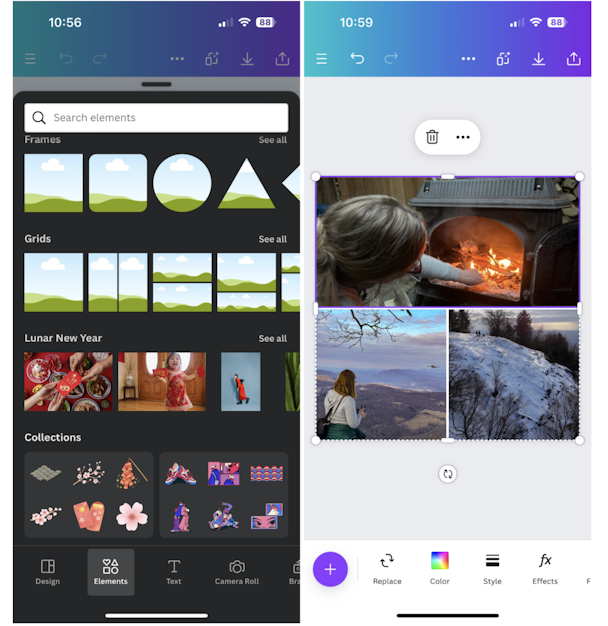608x626 pixels.
Task: Replace the selected image
Action: (387, 568)
